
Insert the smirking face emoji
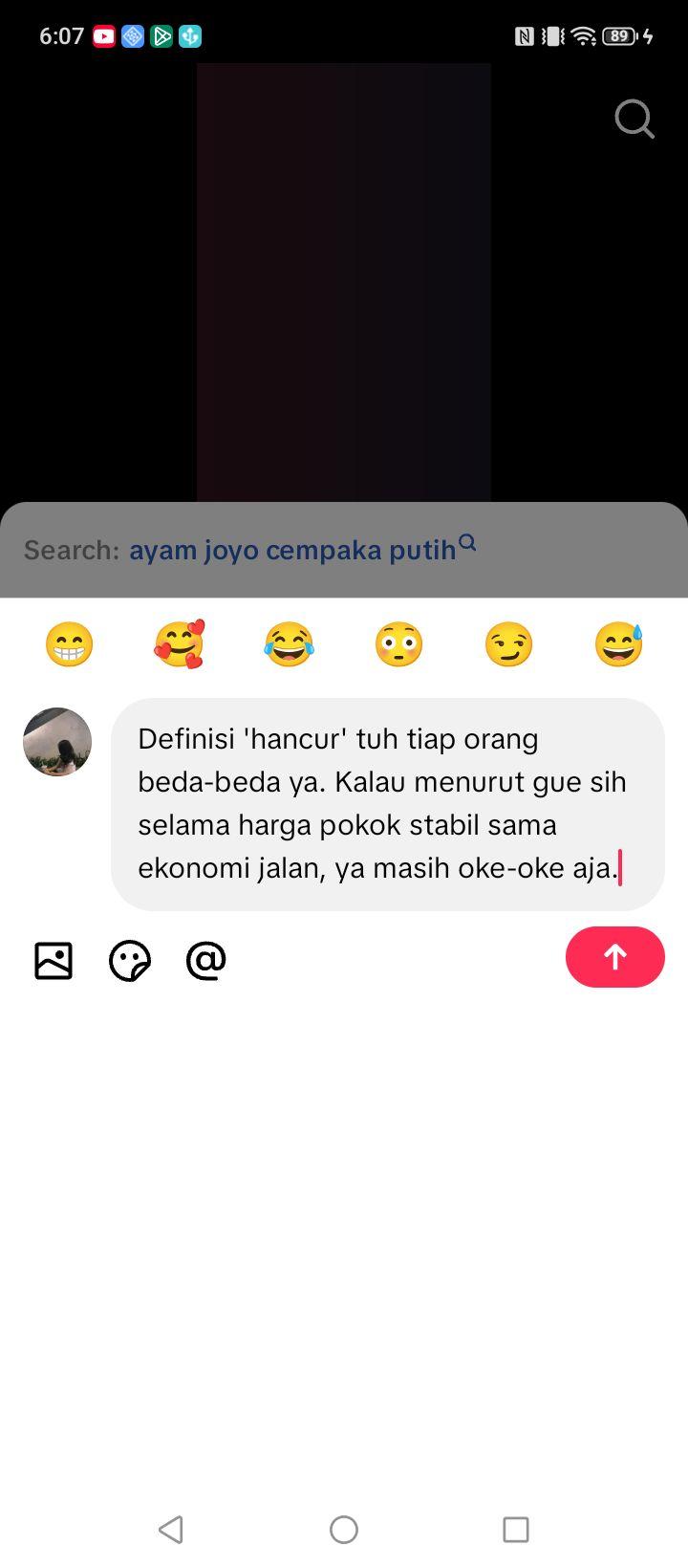[x=508, y=643]
